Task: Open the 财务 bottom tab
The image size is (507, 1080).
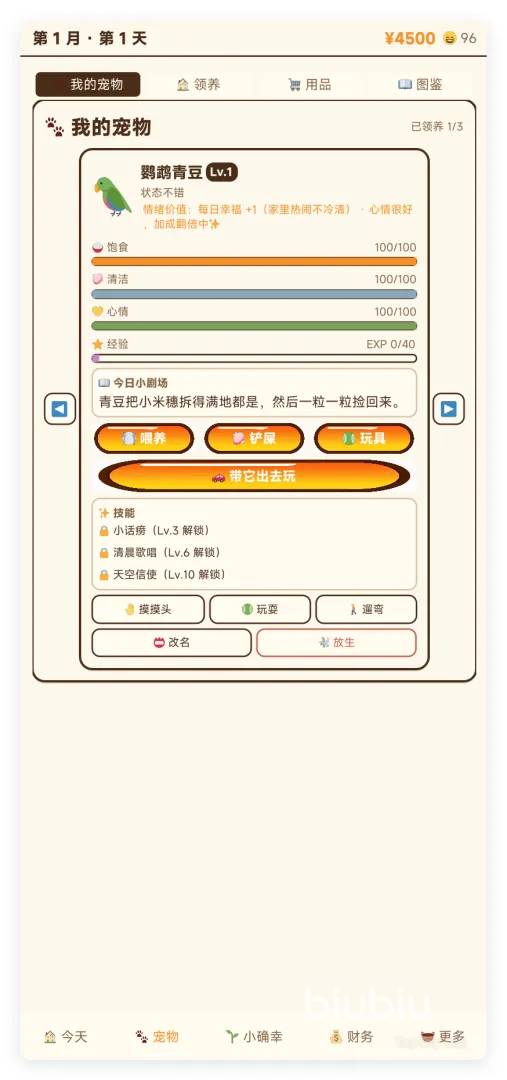Action: pyautogui.click(x=351, y=1037)
